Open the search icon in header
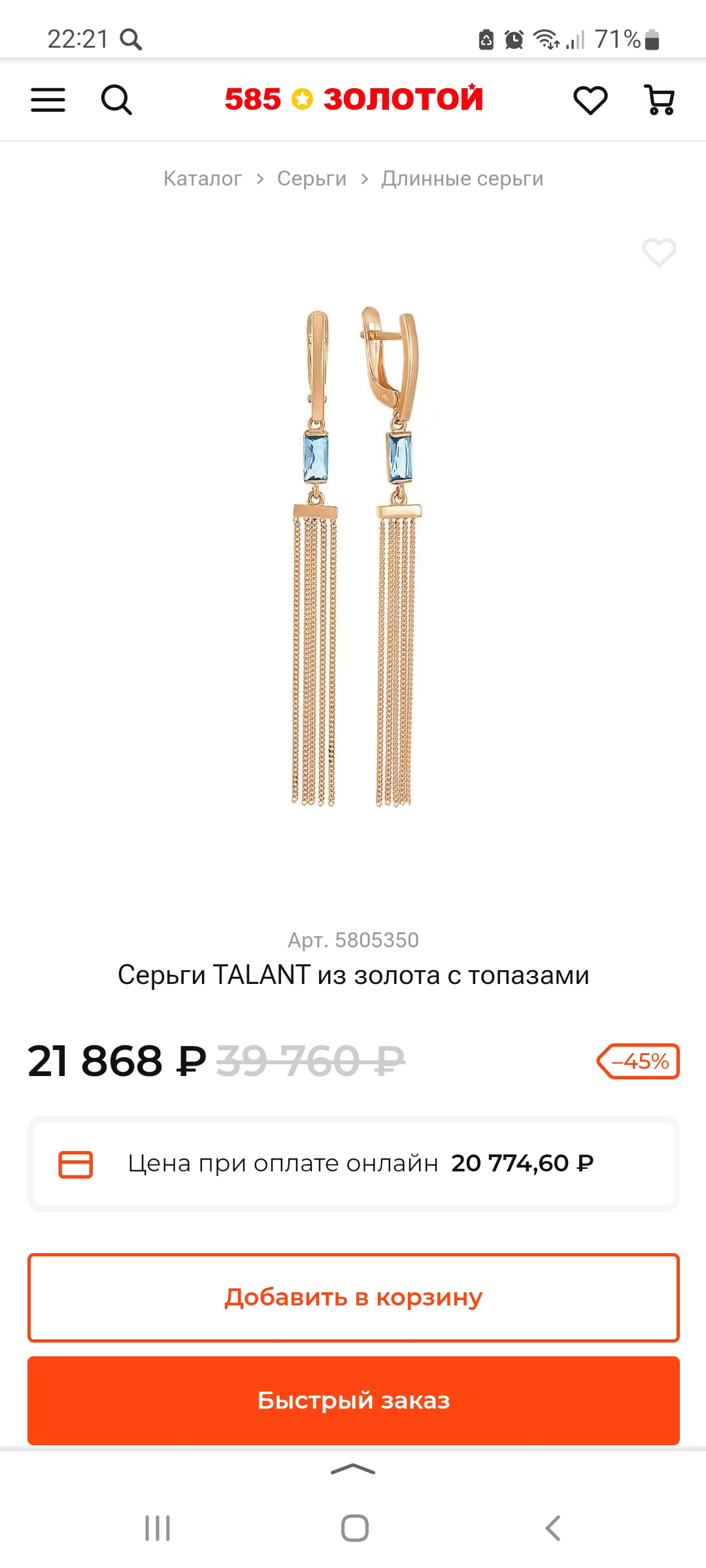 pyautogui.click(x=117, y=100)
